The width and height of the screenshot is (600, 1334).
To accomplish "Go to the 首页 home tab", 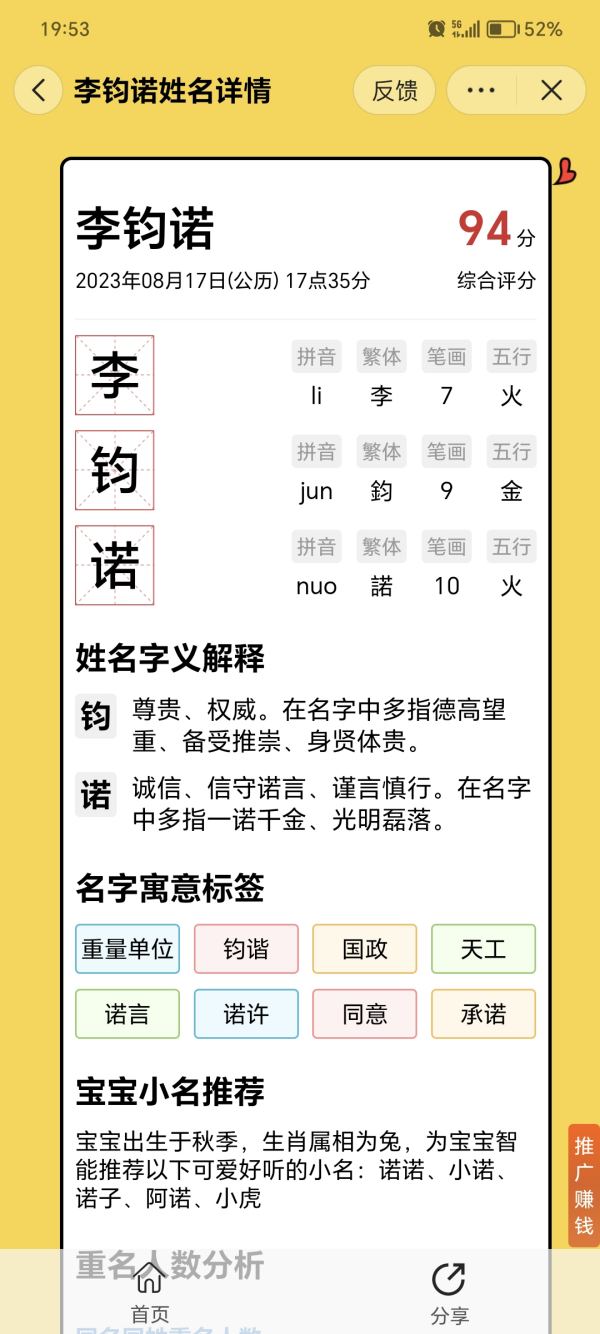I will pos(150,1292).
